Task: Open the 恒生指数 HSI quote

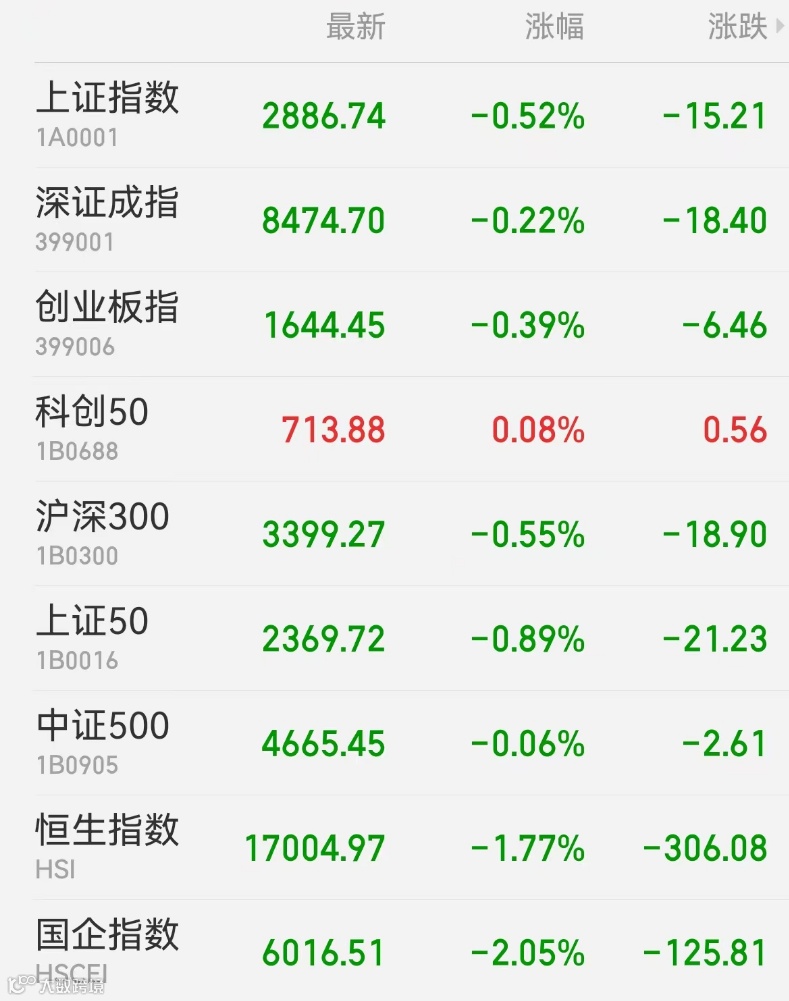Action: [x=107, y=846]
